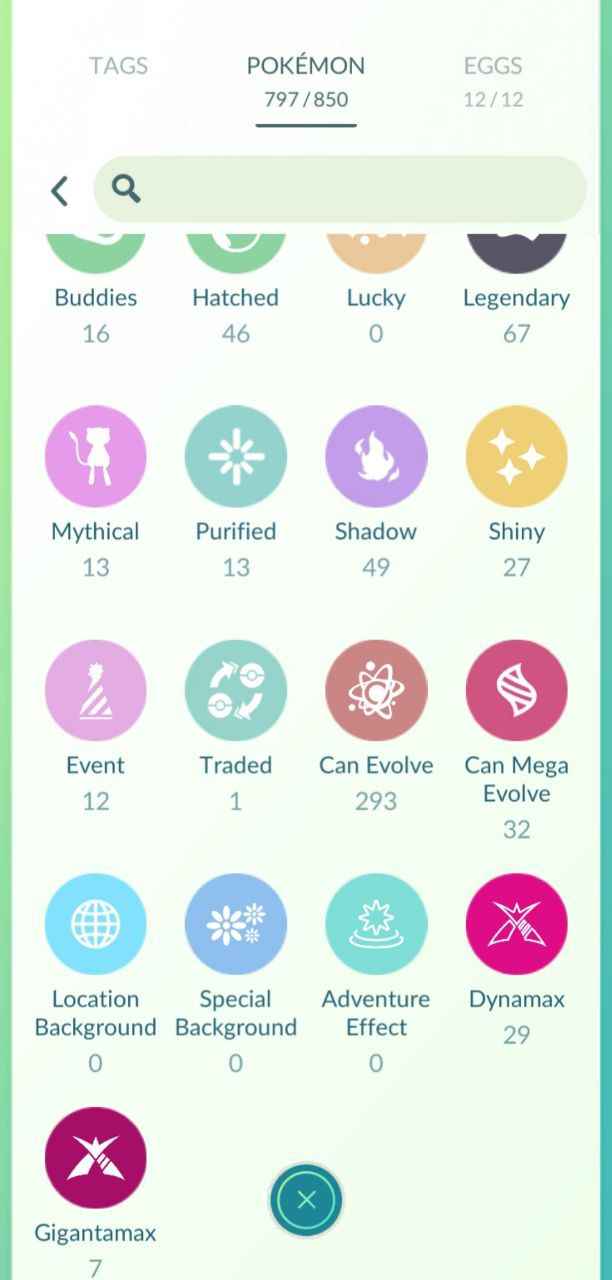Filter by Mythical Pokémon
The width and height of the screenshot is (612, 1280).
(96, 456)
